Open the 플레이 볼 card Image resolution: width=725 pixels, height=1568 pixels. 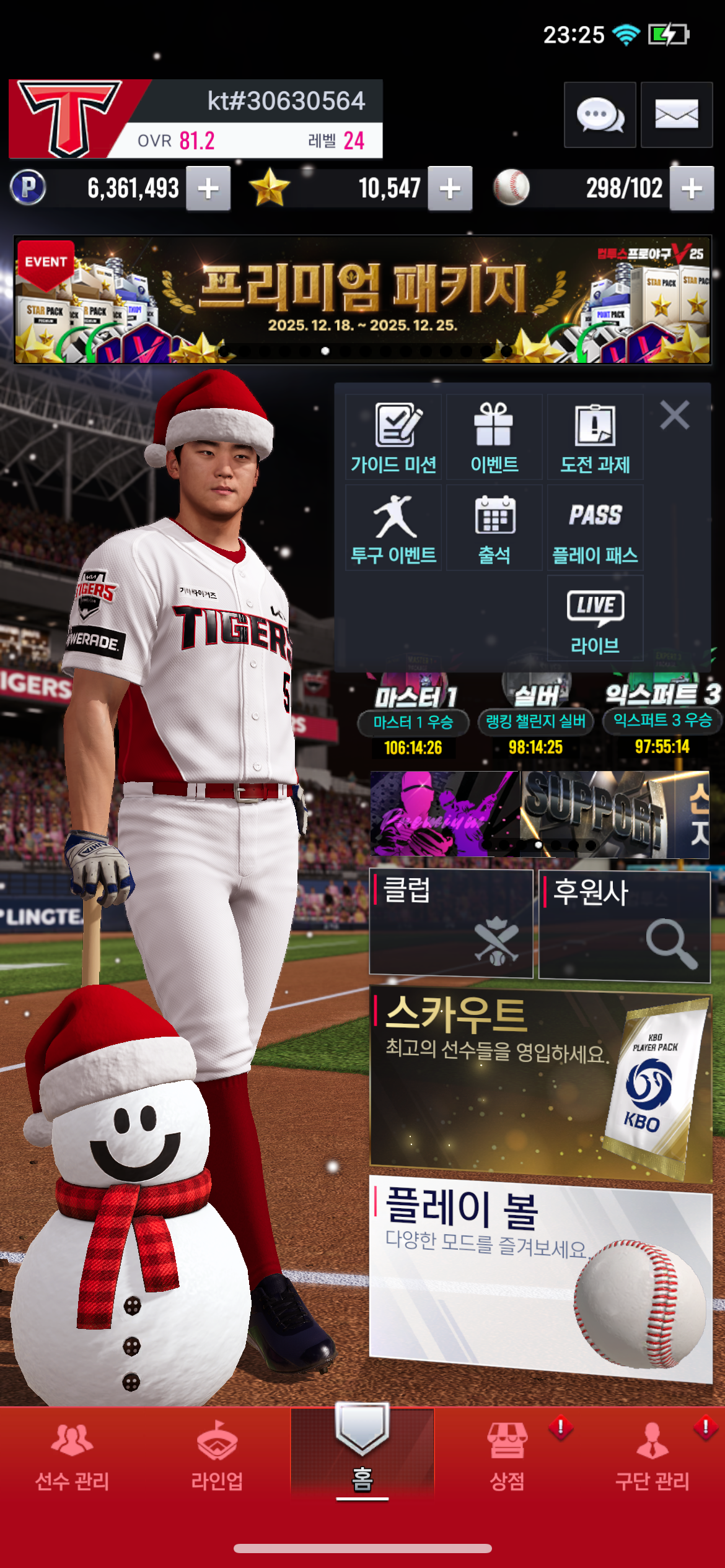click(539, 1276)
